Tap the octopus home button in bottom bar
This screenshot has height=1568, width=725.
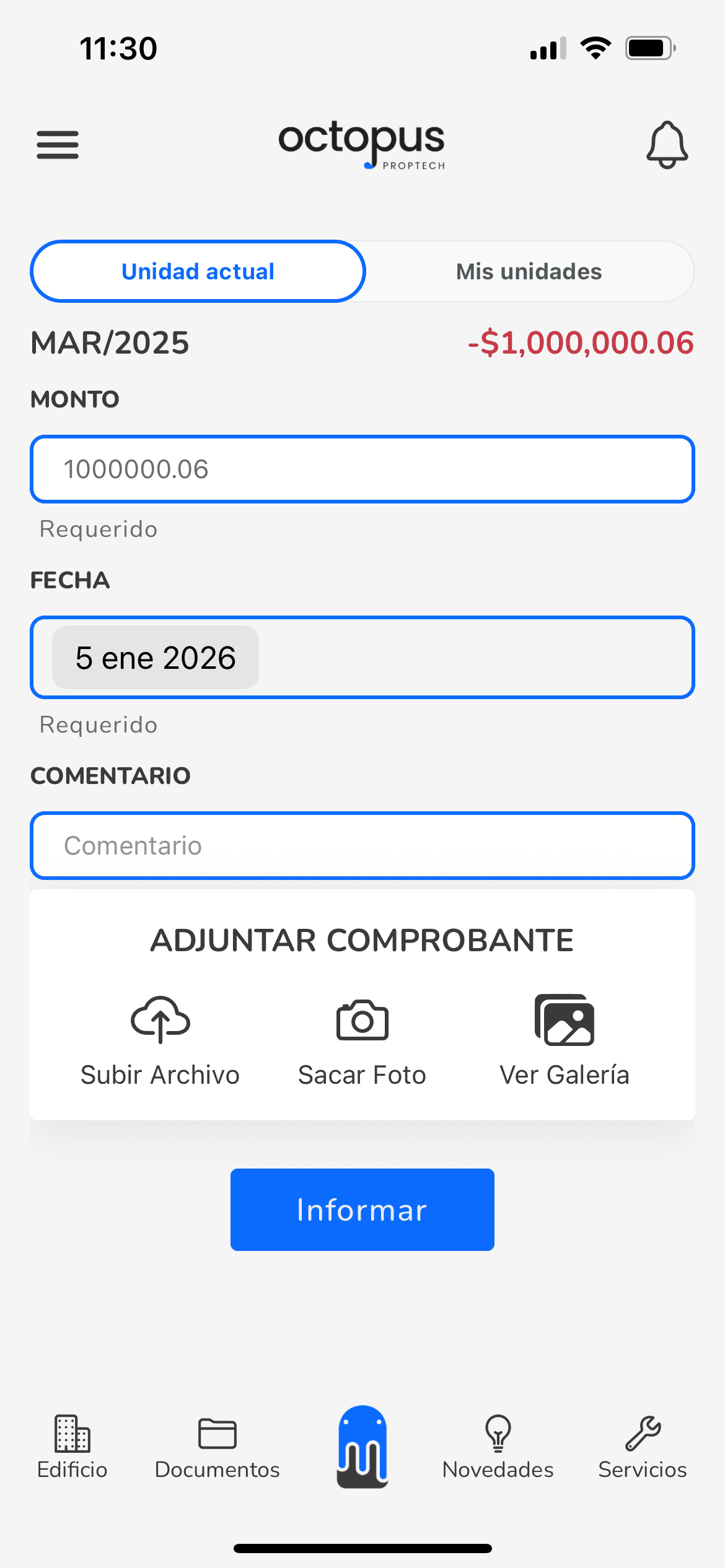pos(362,1447)
